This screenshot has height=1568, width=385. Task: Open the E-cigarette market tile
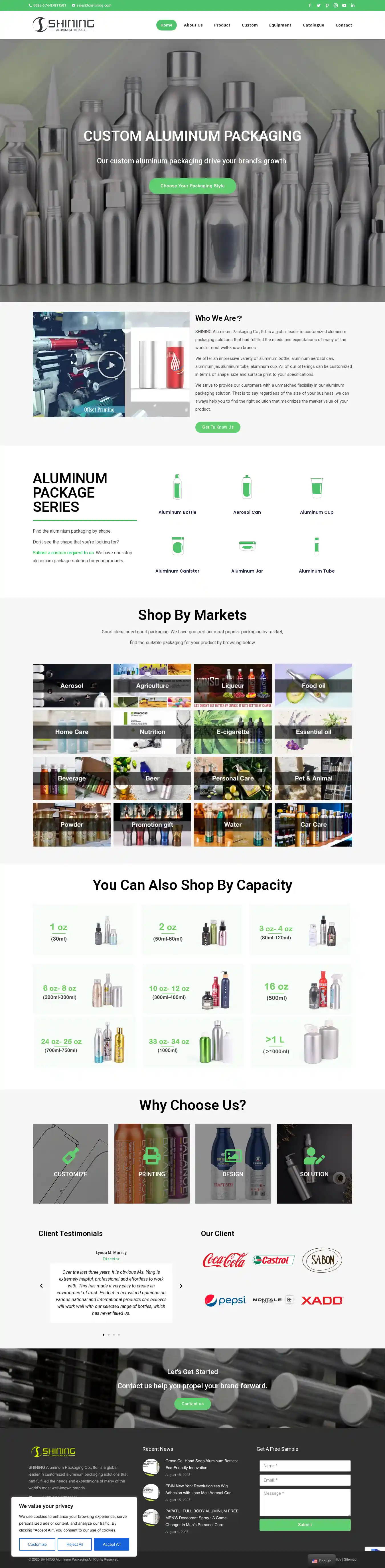coord(233,732)
